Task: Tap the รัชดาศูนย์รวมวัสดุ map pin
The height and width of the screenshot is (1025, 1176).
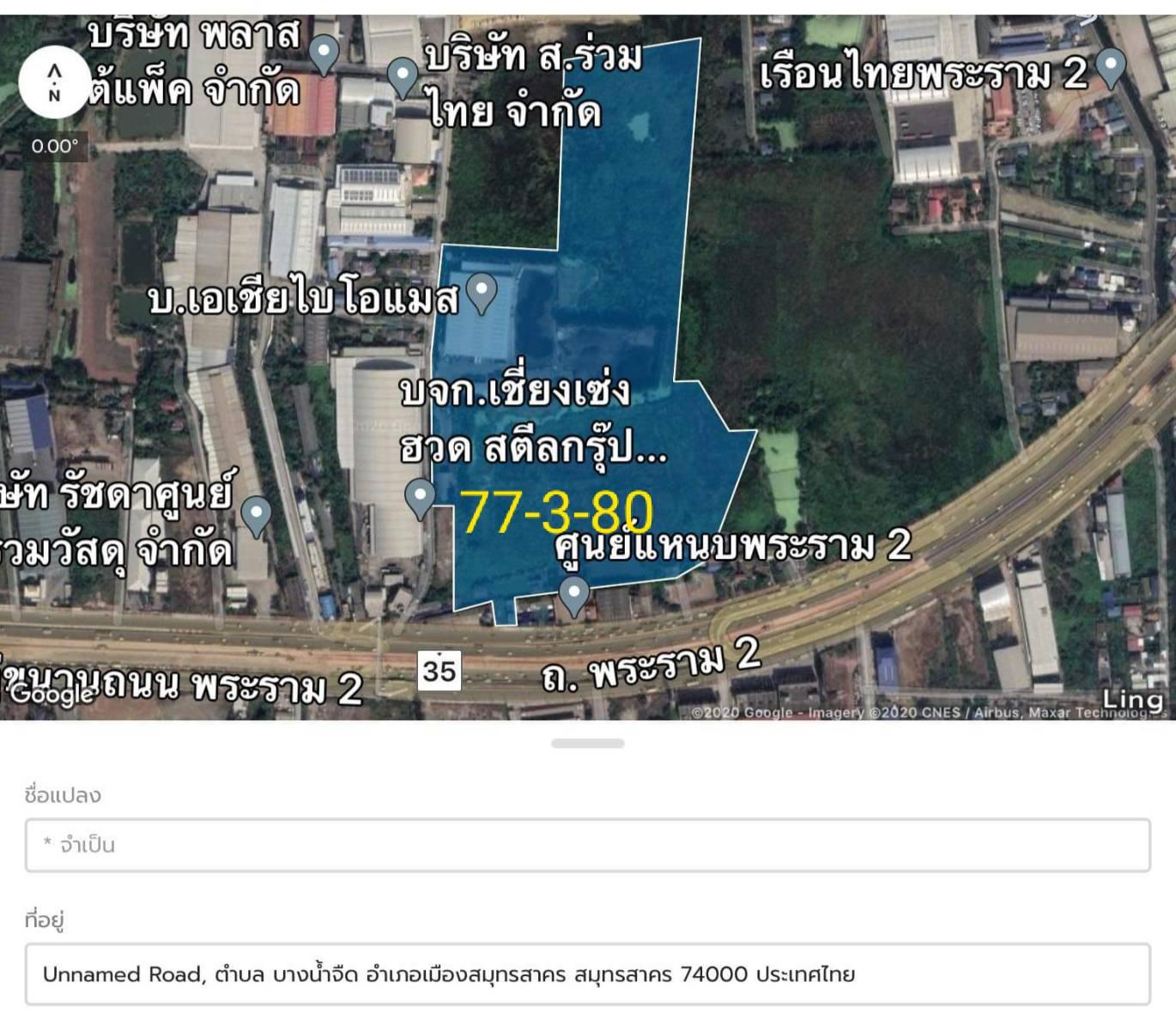Action: click(256, 514)
